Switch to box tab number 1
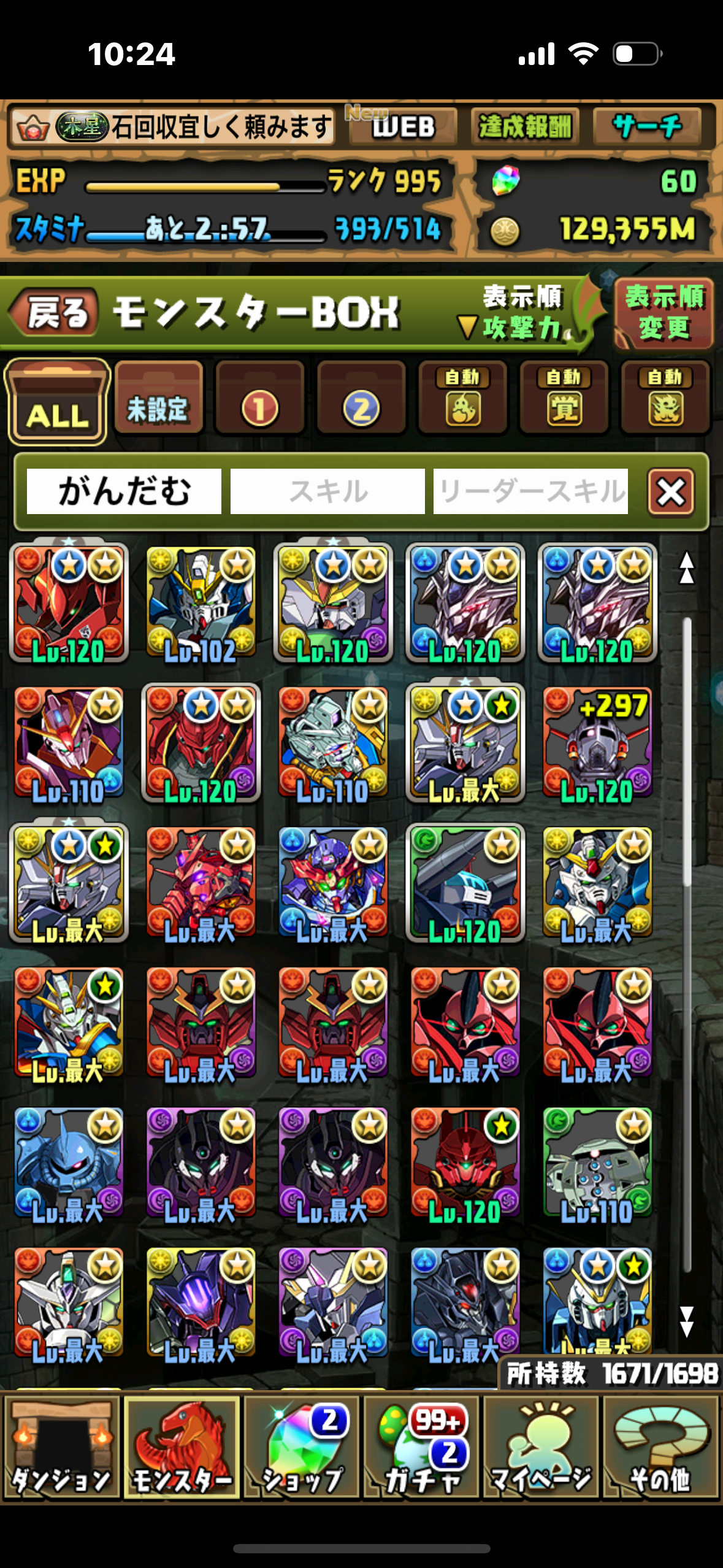The height and width of the screenshot is (1568, 723). (x=260, y=399)
